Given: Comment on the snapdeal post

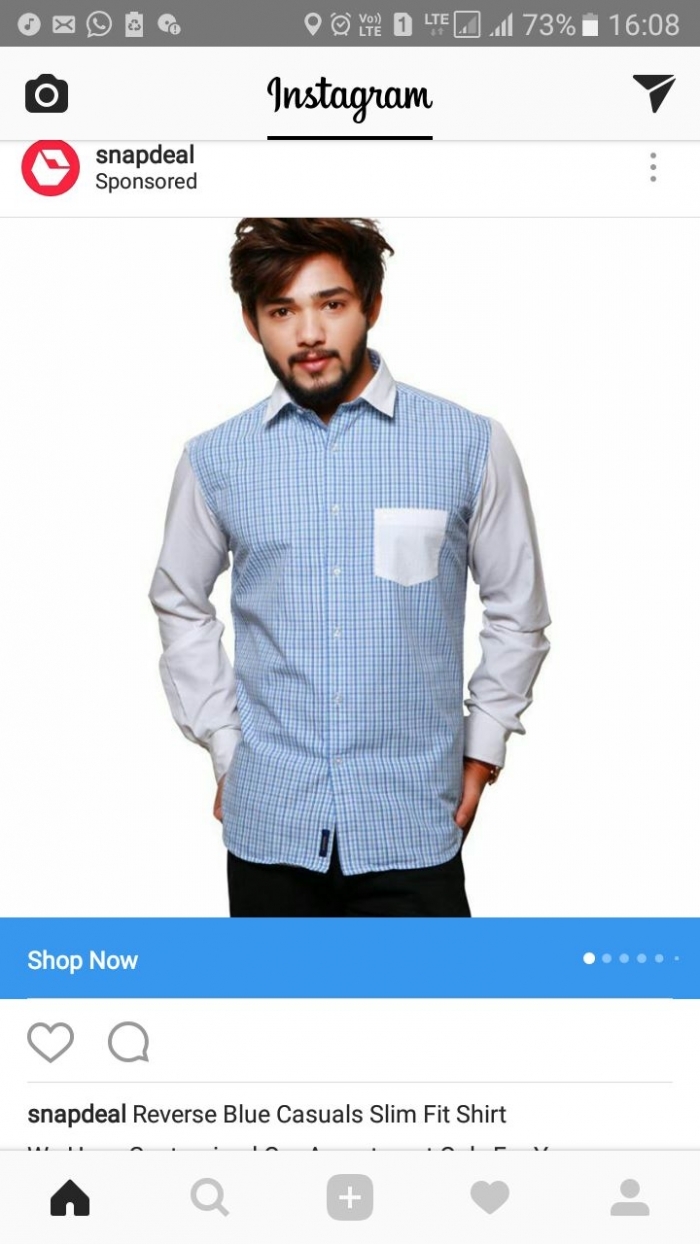Looking at the screenshot, I should pos(129,1042).
